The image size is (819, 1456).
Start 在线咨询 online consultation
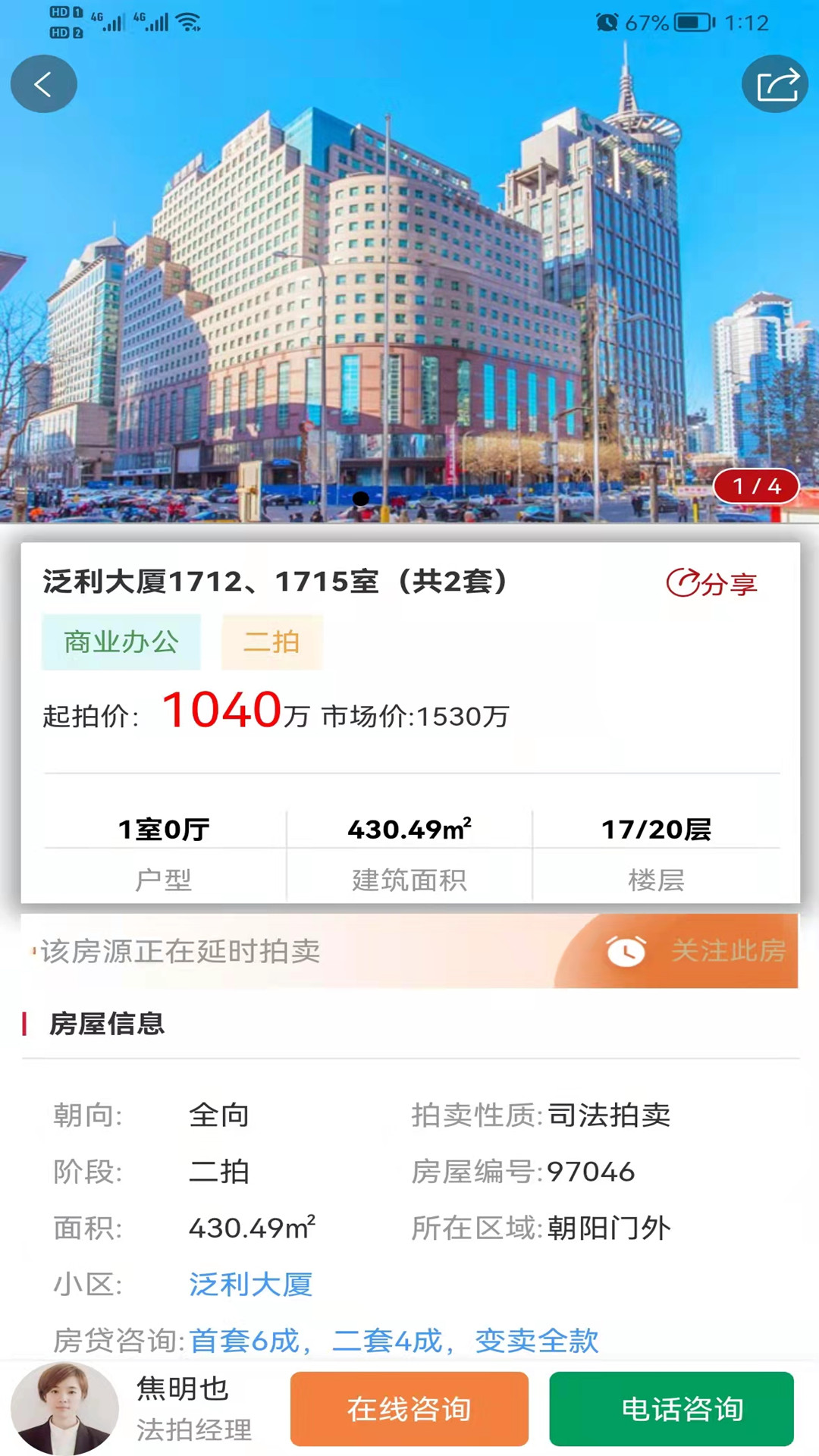click(409, 1409)
